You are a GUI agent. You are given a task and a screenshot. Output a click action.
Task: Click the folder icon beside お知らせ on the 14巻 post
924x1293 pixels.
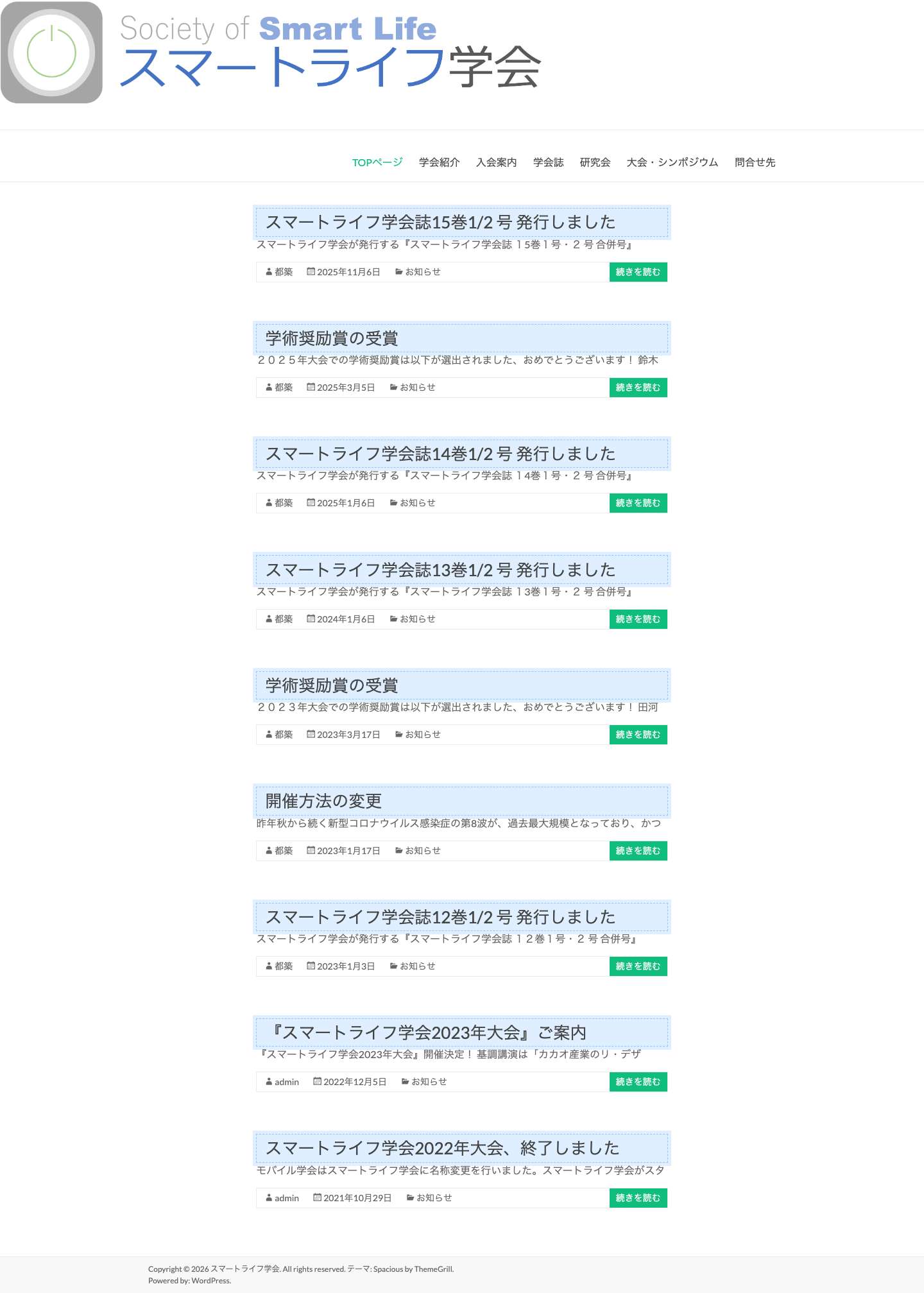point(395,503)
